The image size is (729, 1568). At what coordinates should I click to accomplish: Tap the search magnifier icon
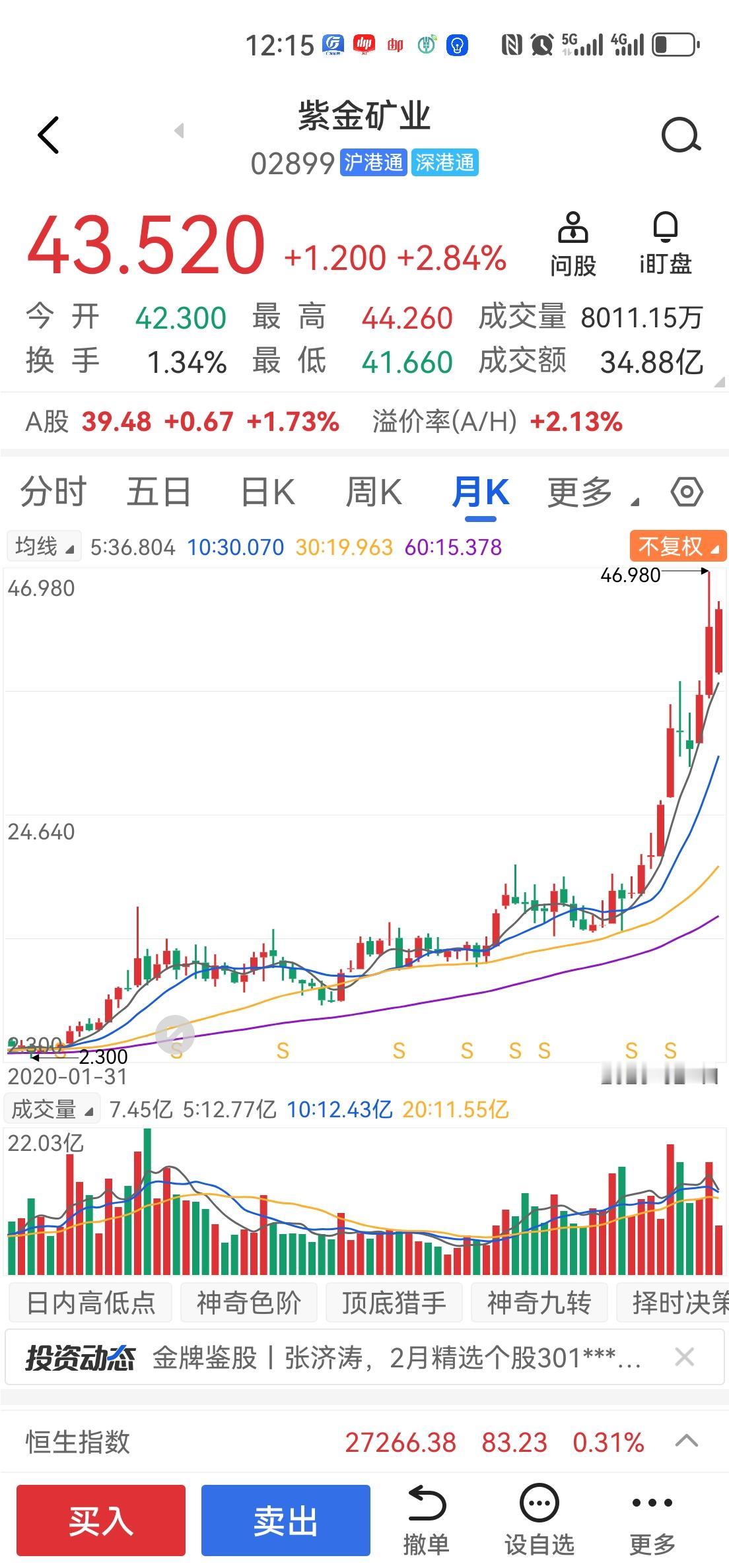click(681, 134)
